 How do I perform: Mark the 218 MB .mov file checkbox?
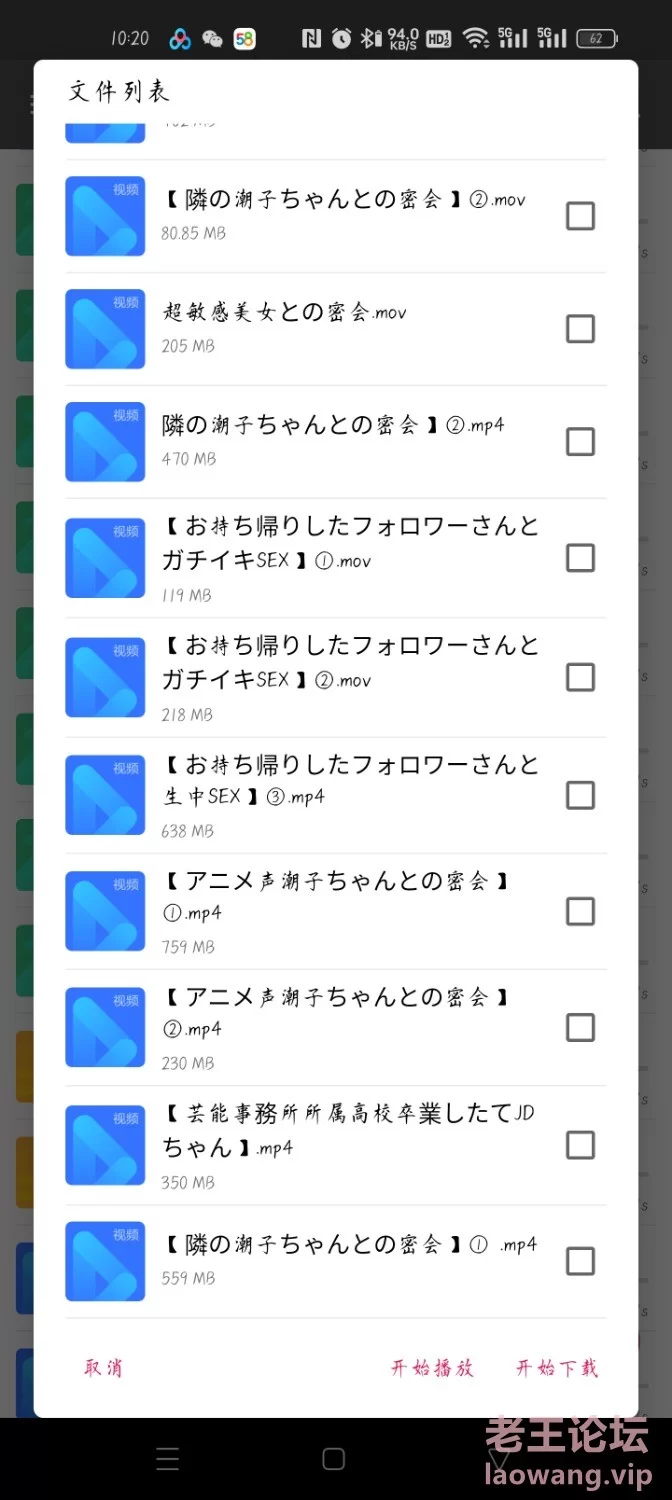(580, 678)
